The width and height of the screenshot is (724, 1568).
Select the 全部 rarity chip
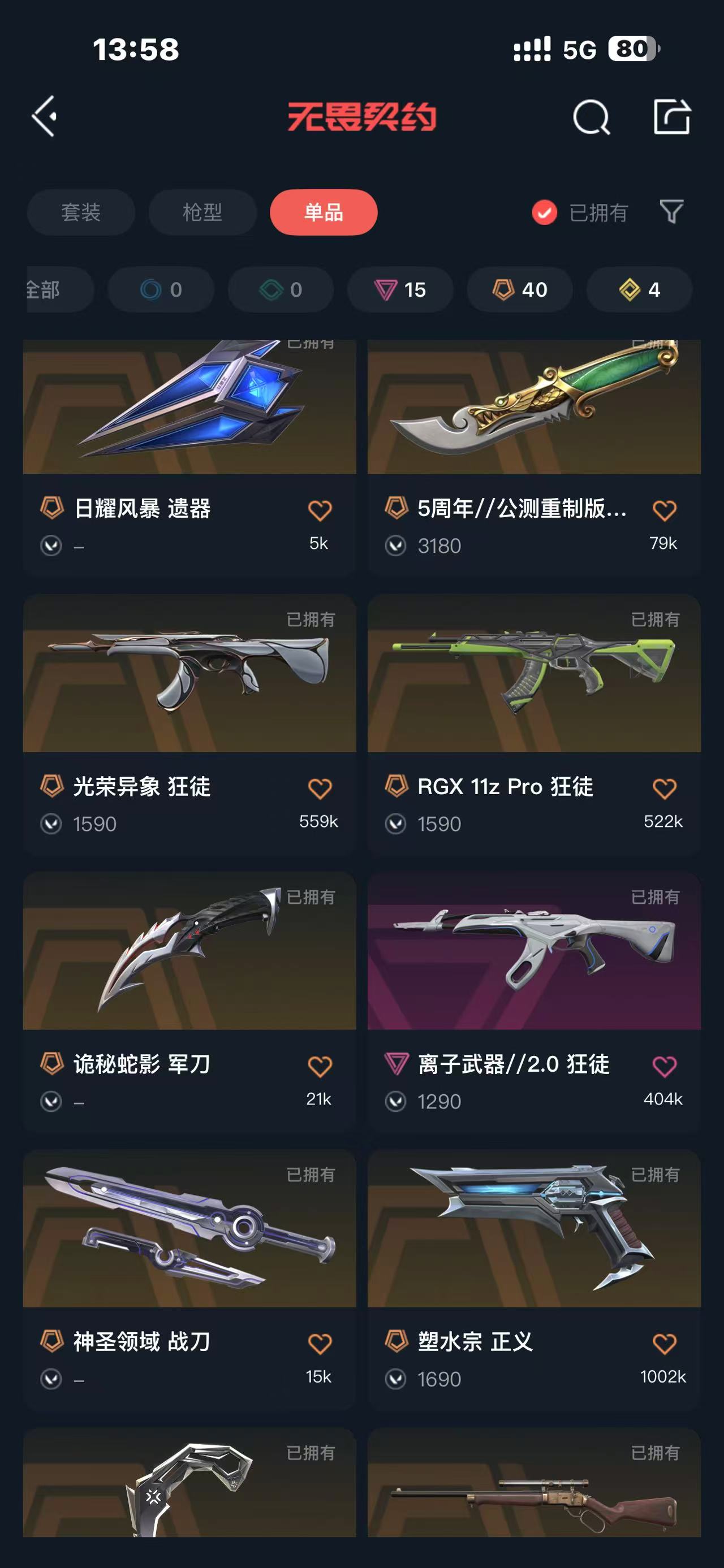(59, 290)
